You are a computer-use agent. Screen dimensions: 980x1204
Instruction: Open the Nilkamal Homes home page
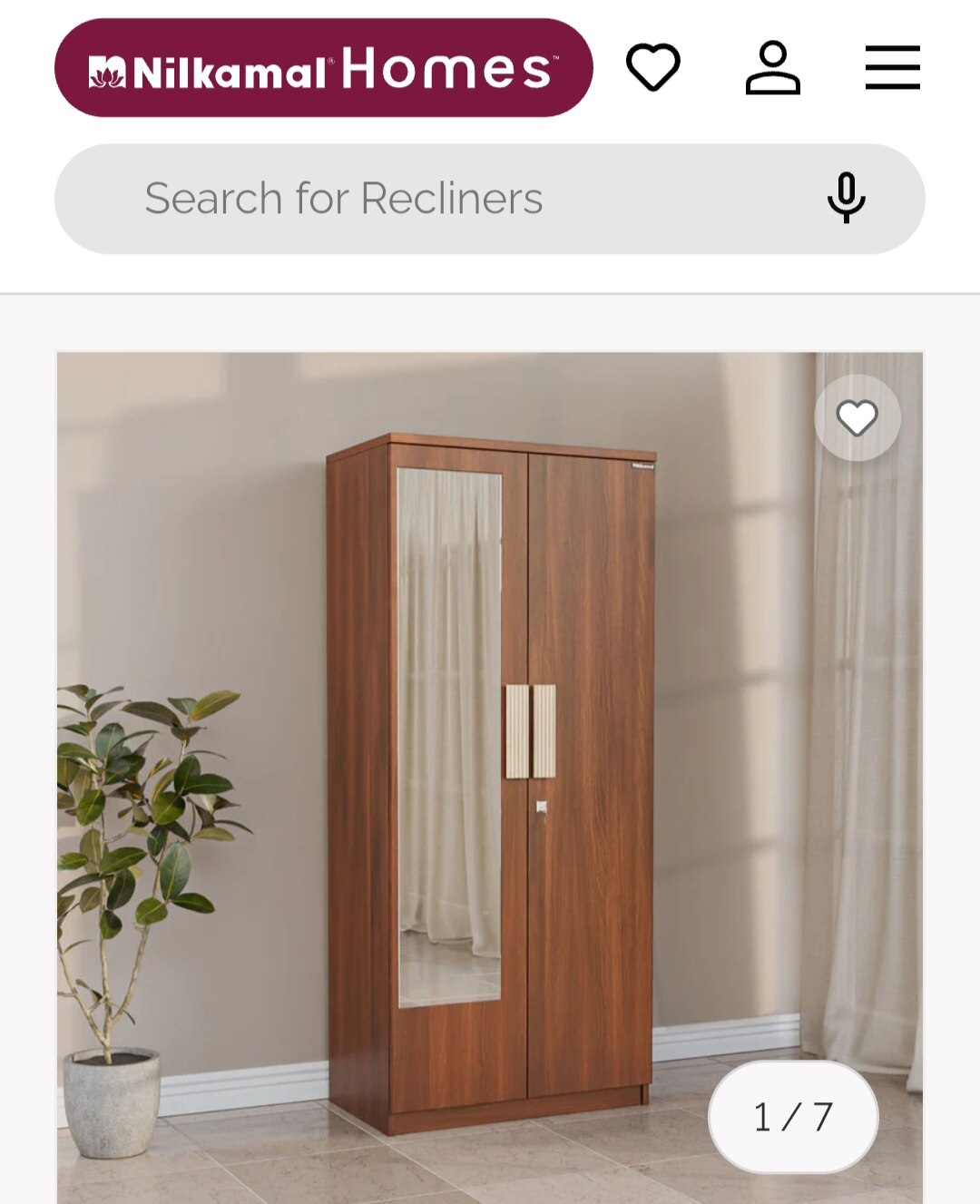click(x=323, y=68)
